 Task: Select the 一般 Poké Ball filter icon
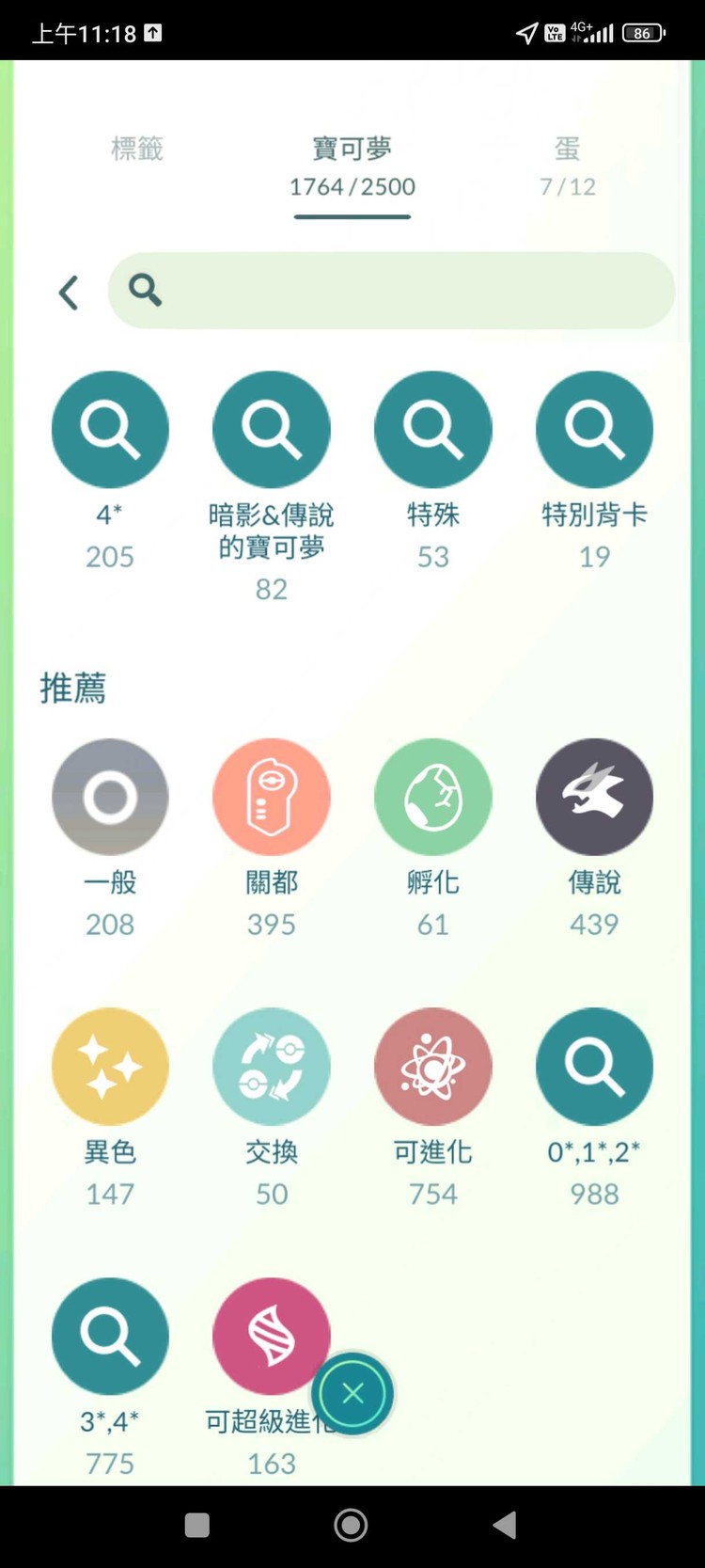(x=110, y=797)
